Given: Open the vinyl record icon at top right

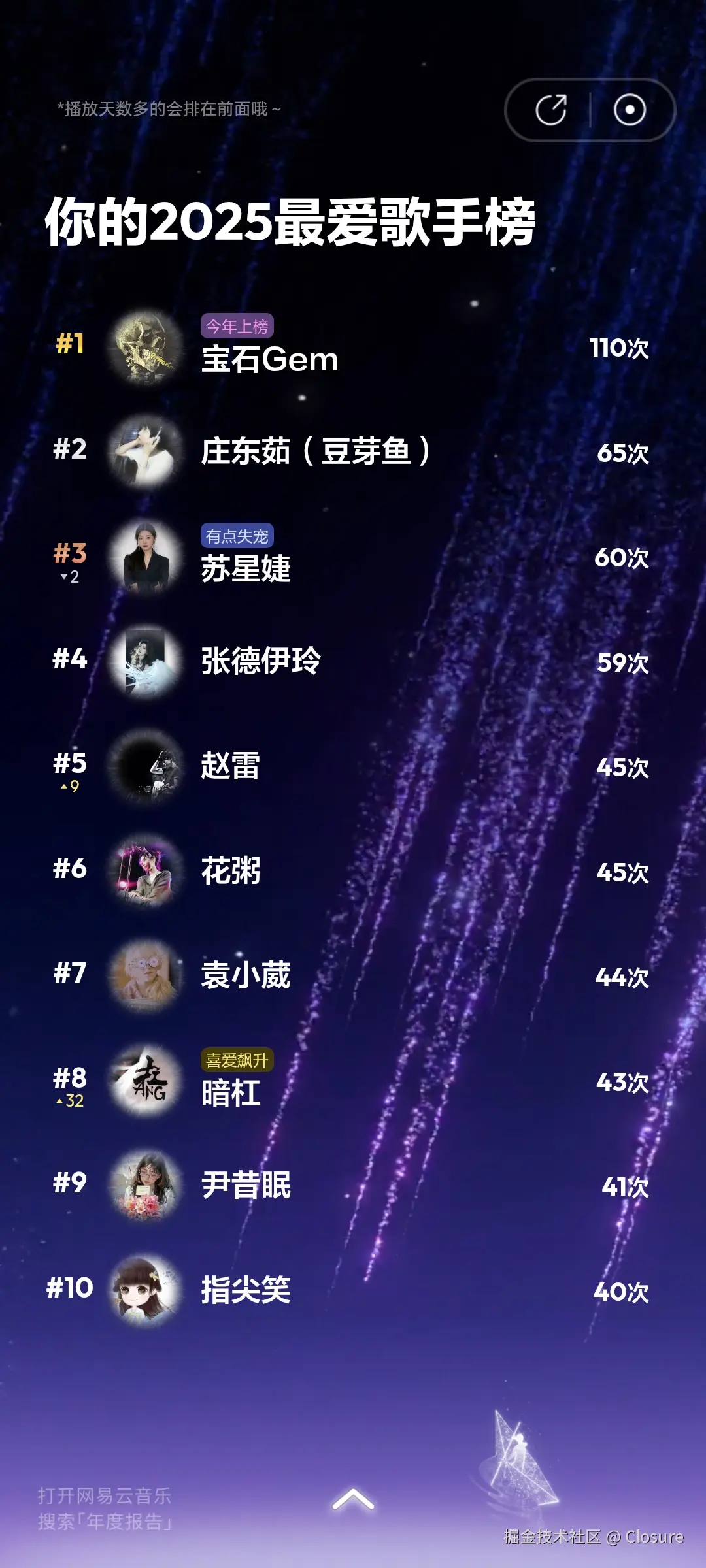Looking at the screenshot, I should [x=630, y=108].
